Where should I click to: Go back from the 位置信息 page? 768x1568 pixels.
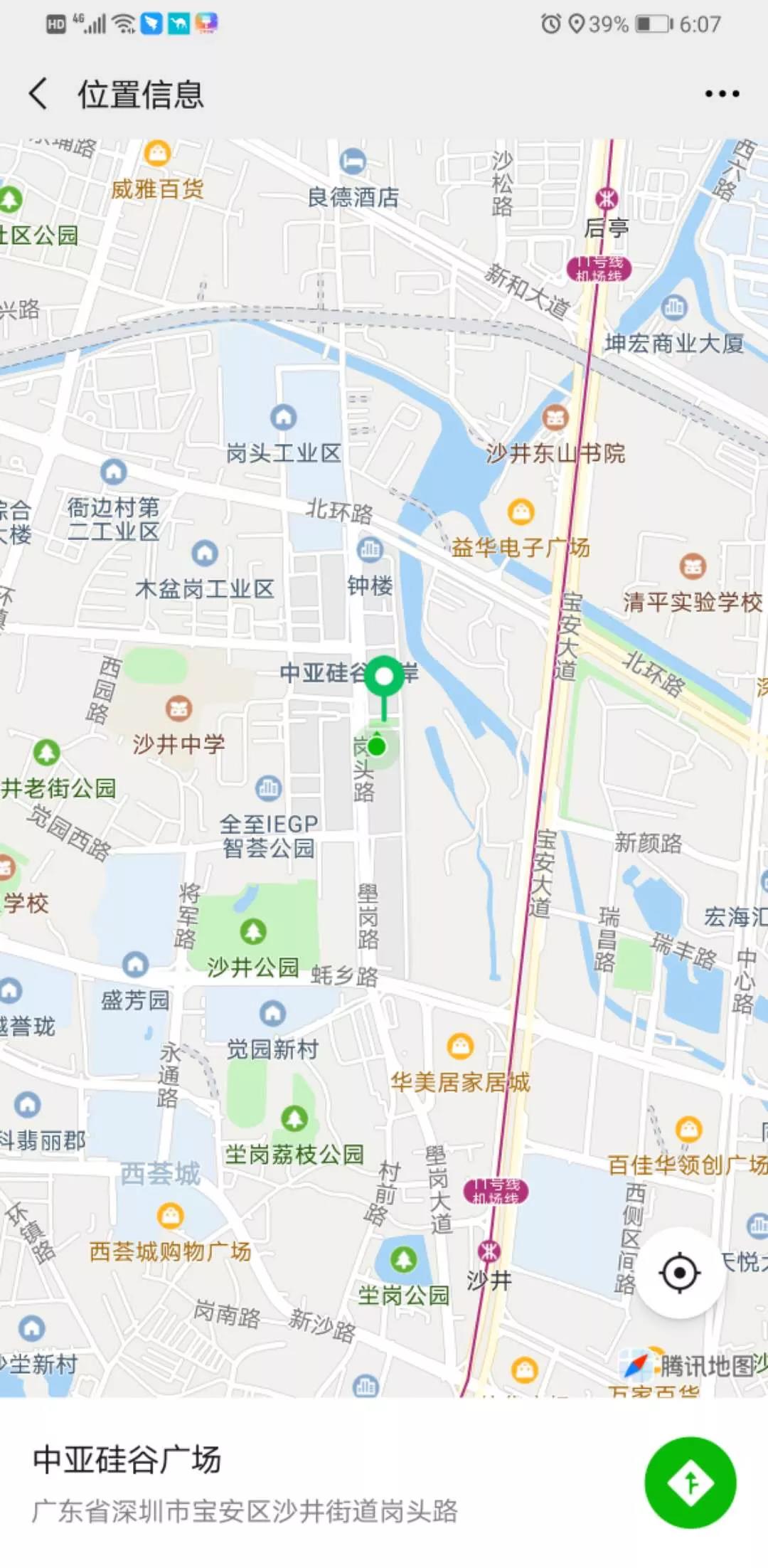[38, 94]
